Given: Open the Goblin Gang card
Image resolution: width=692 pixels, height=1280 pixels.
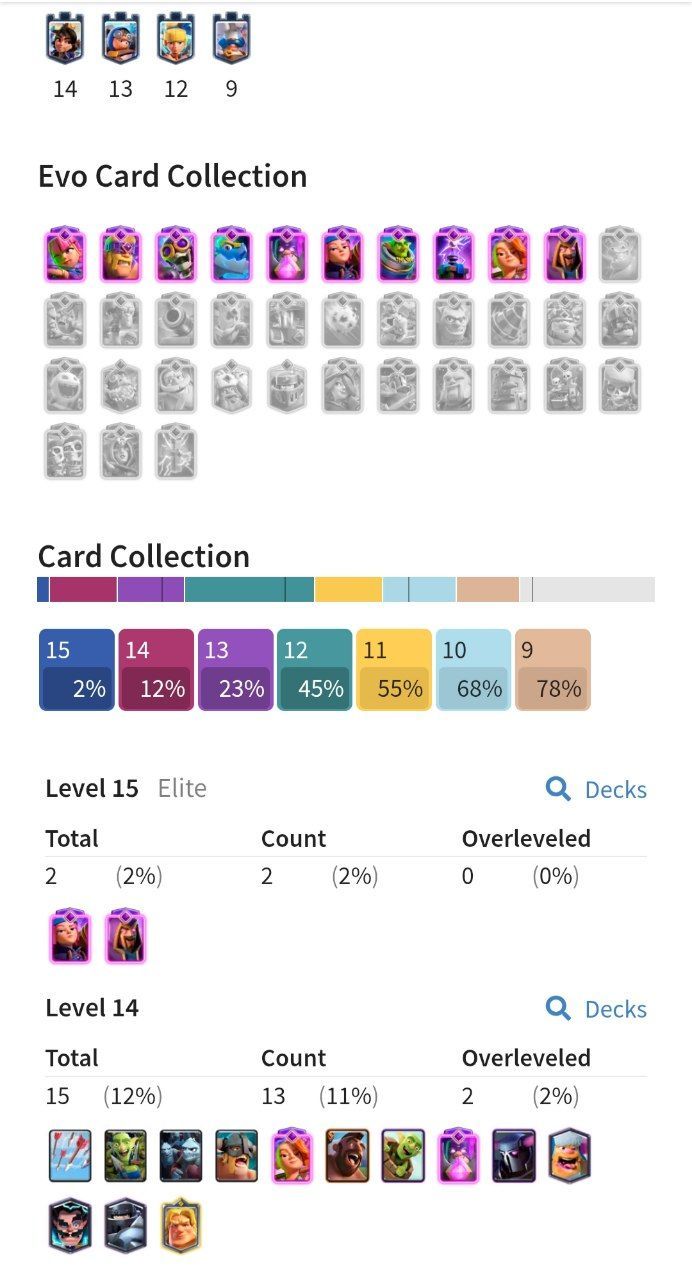Looking at the screenshot, I should pos(125,1156).
